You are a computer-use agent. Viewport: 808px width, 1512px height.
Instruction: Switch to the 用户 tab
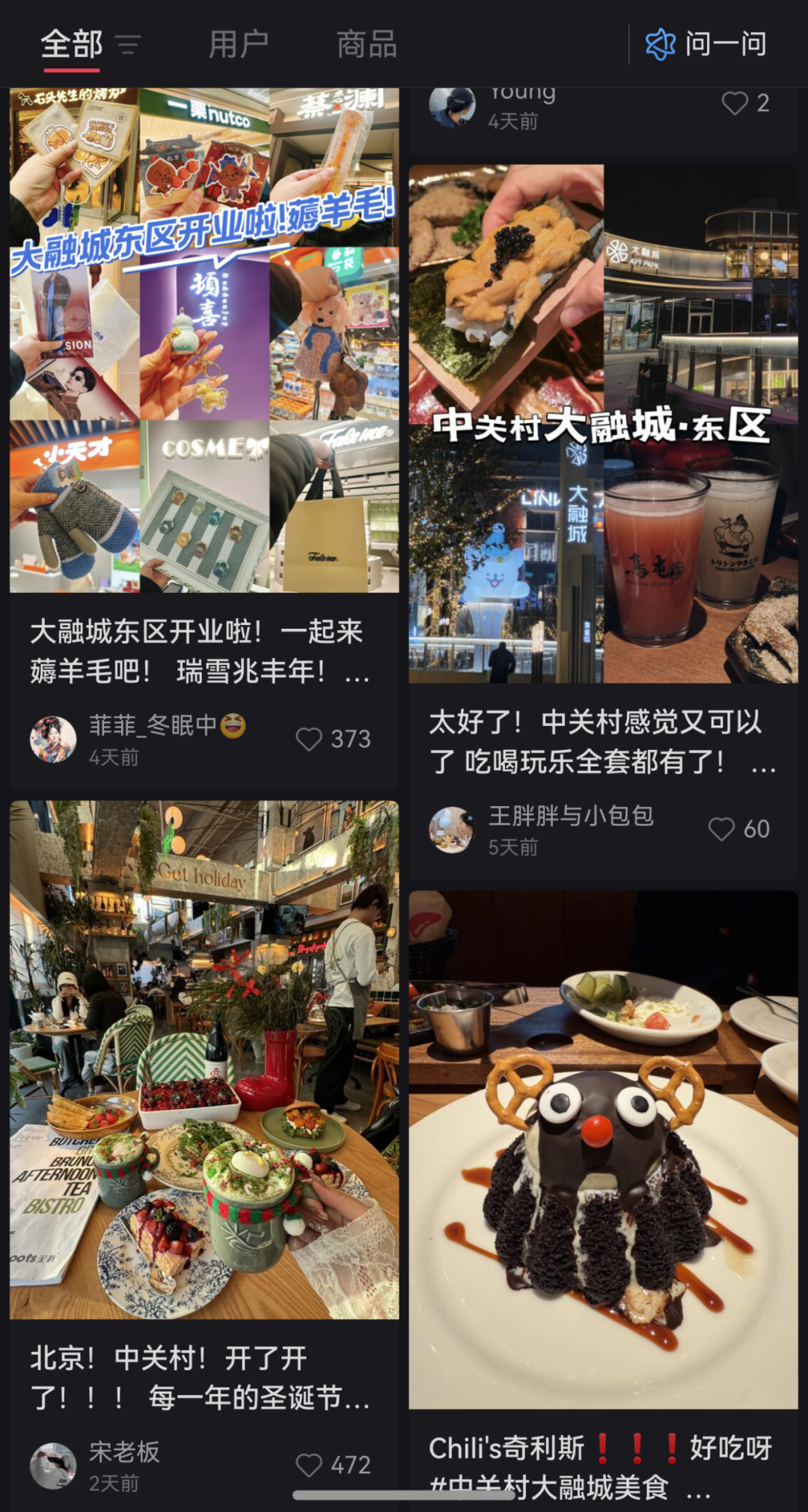[x=238, y=45]
